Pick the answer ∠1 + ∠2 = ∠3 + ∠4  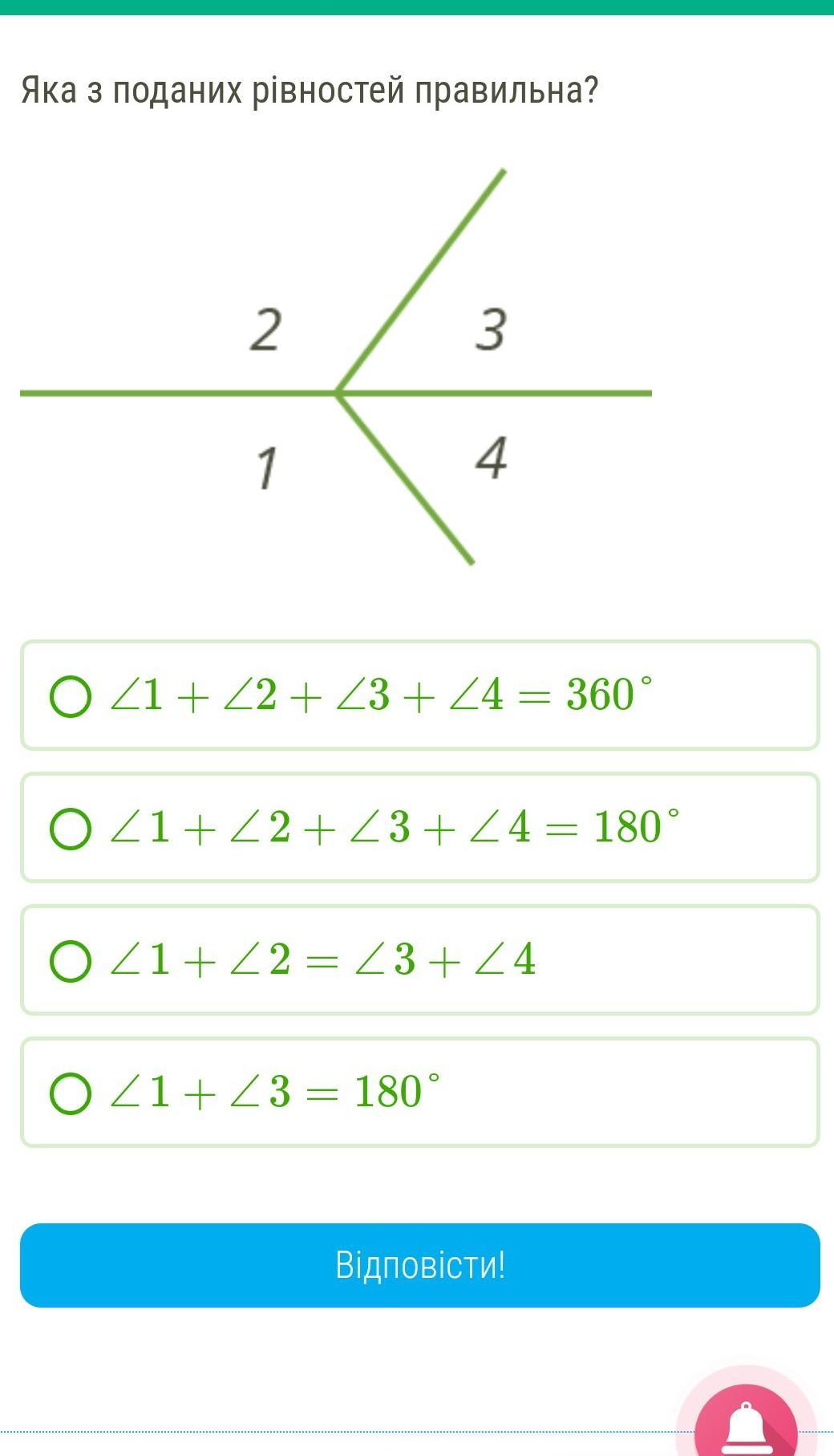[419, 959]
